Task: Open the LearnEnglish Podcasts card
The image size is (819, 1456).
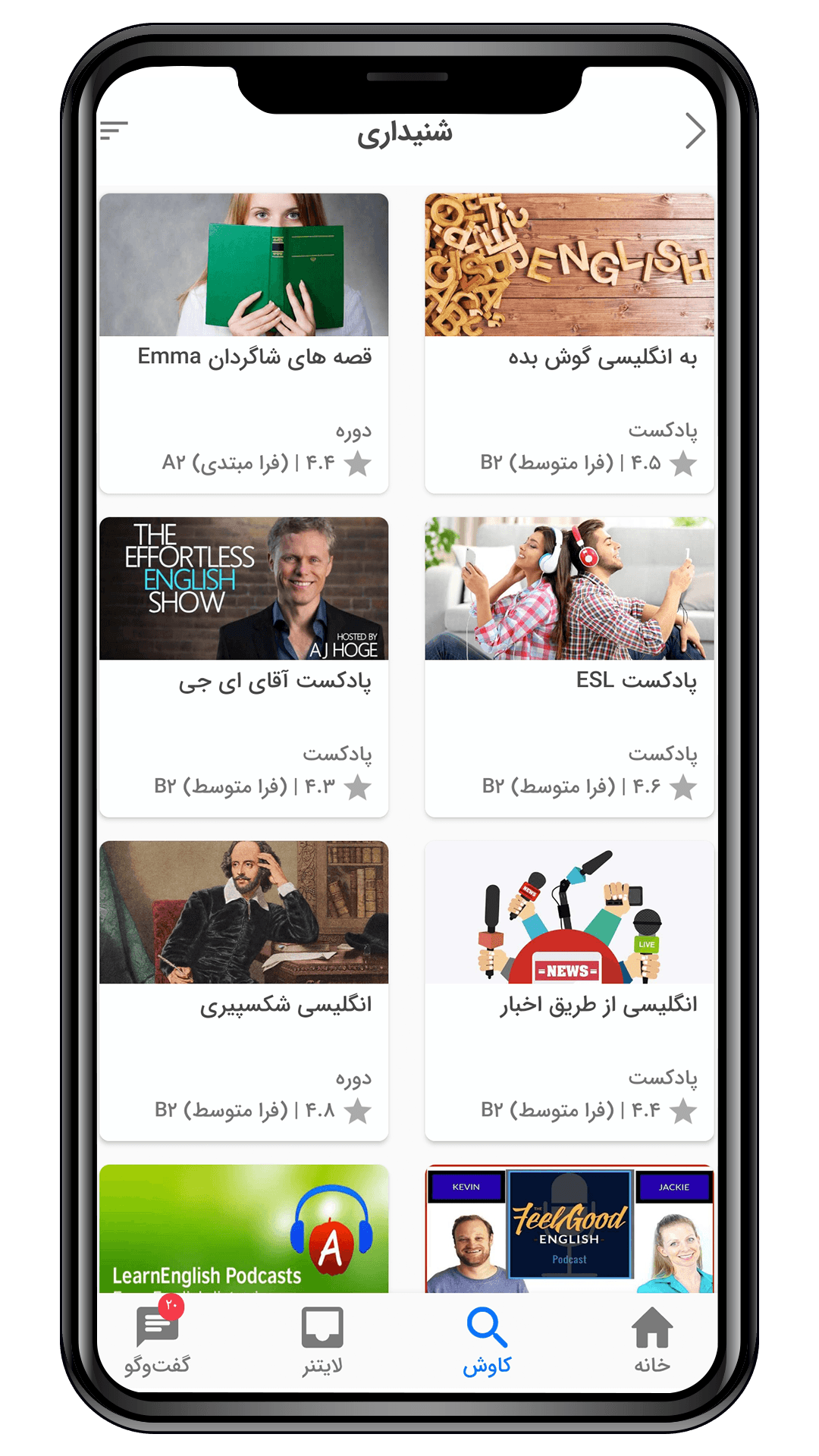Action: pyautogui.click(x=243, y=1228)
